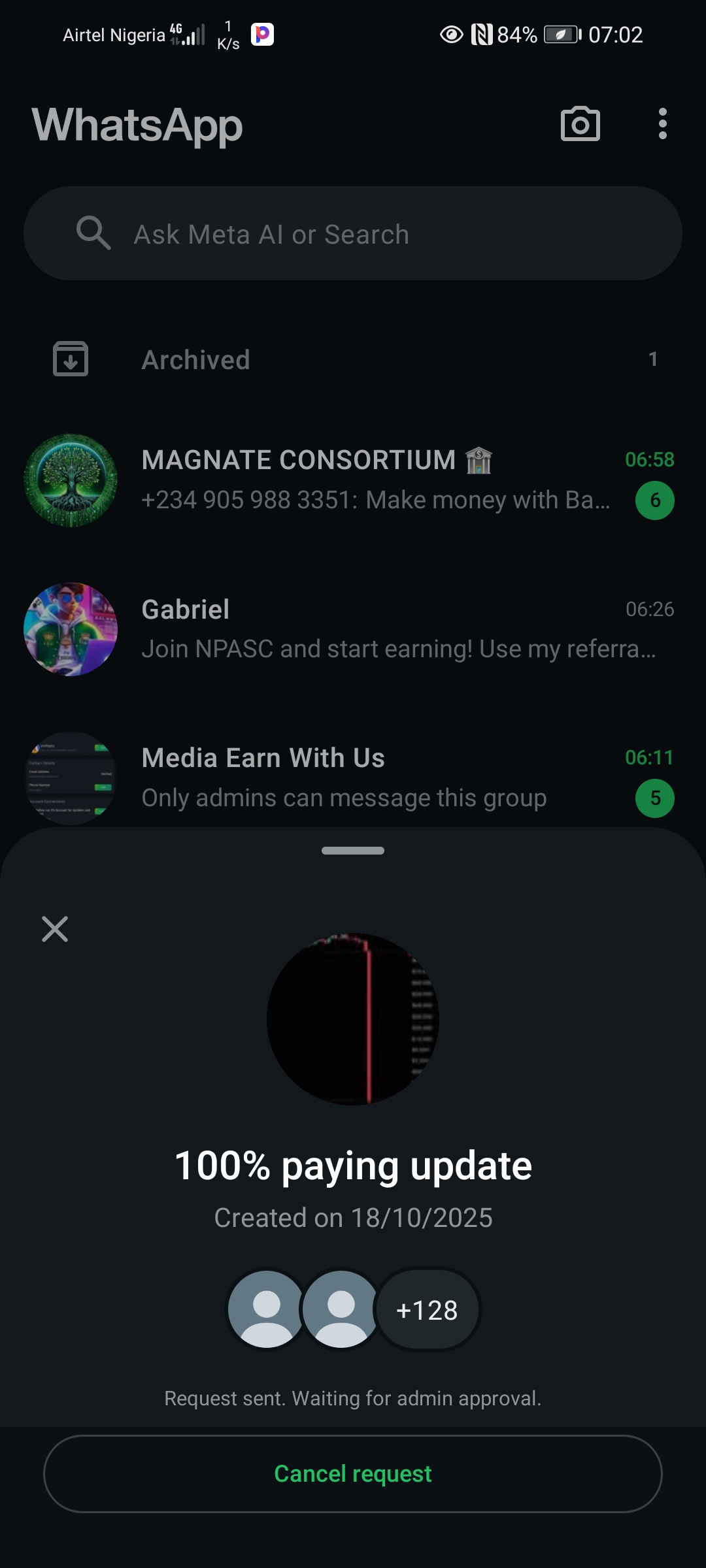
Task: Close the group invite sheet
Action: pyautogui.click(x=55, y=928)
